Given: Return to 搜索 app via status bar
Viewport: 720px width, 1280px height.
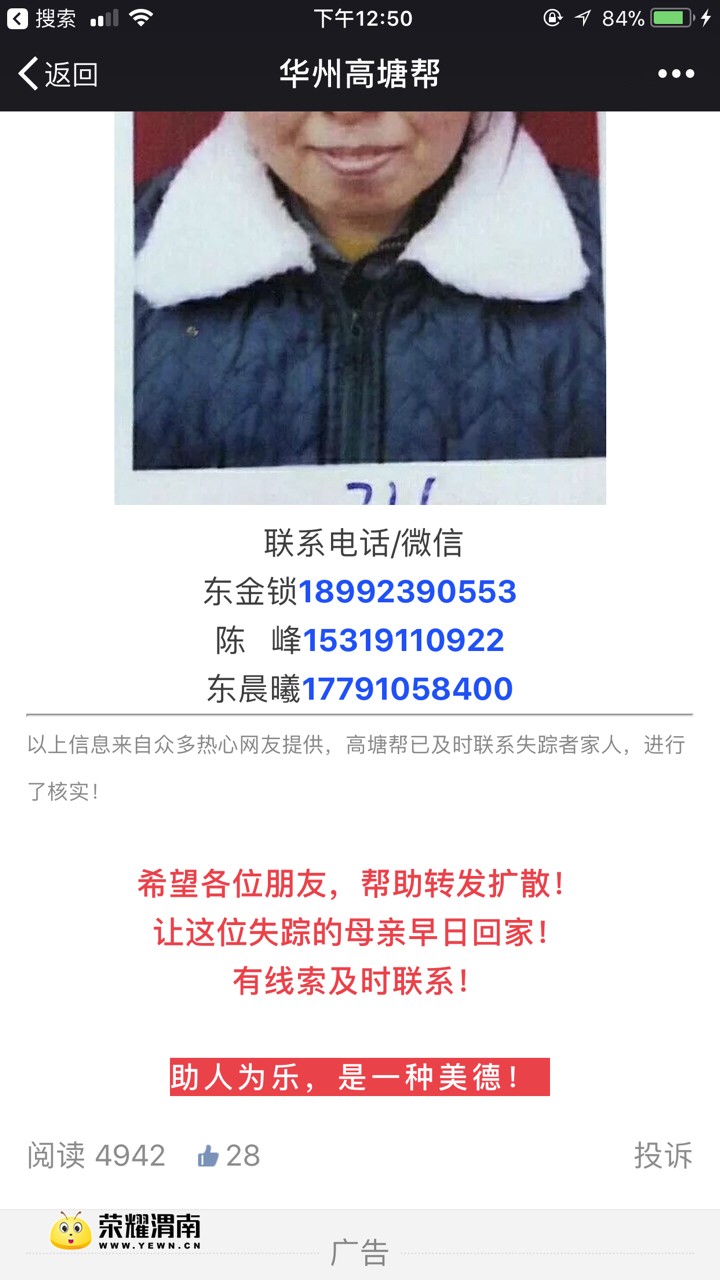Looking at the screenshot, I should point(42,18).
